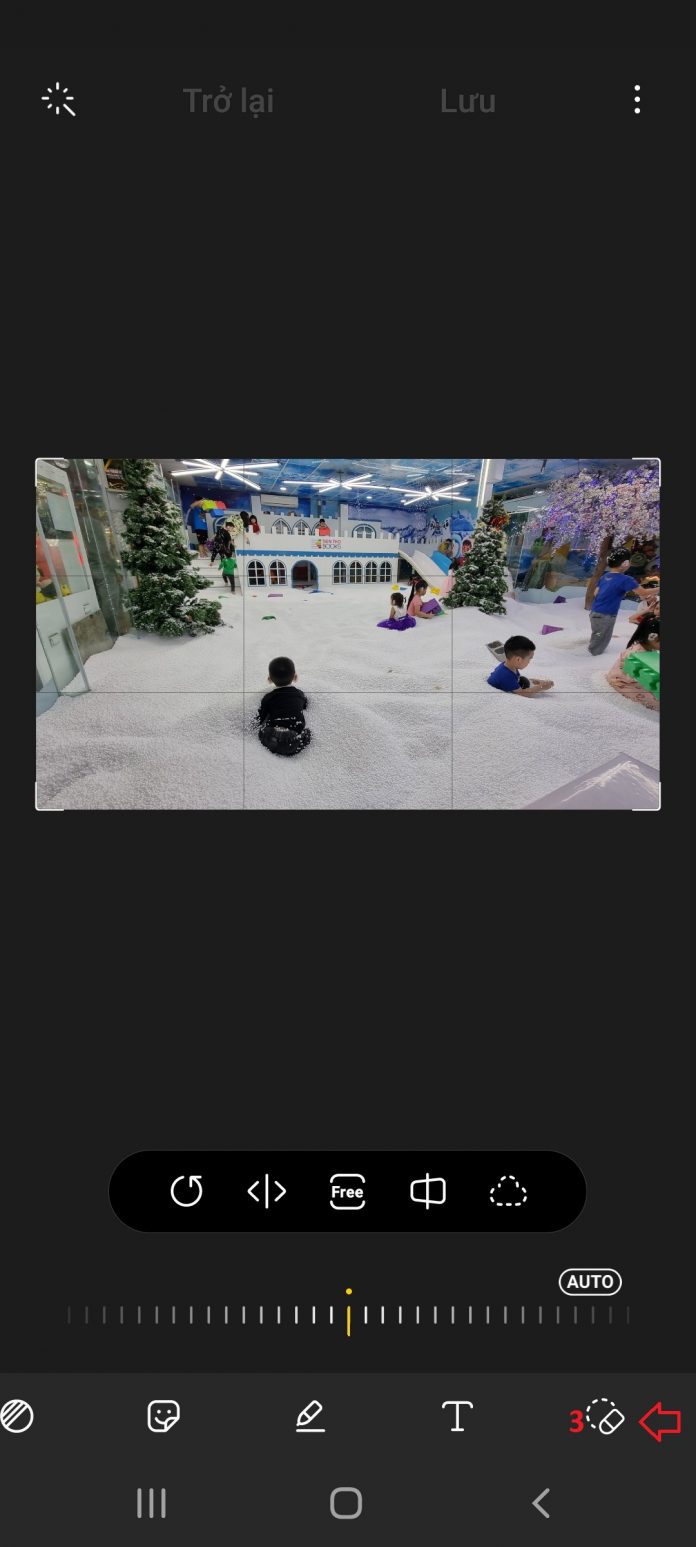Go to the home screen
696x1547 pixels.
tap(346, 1502)
